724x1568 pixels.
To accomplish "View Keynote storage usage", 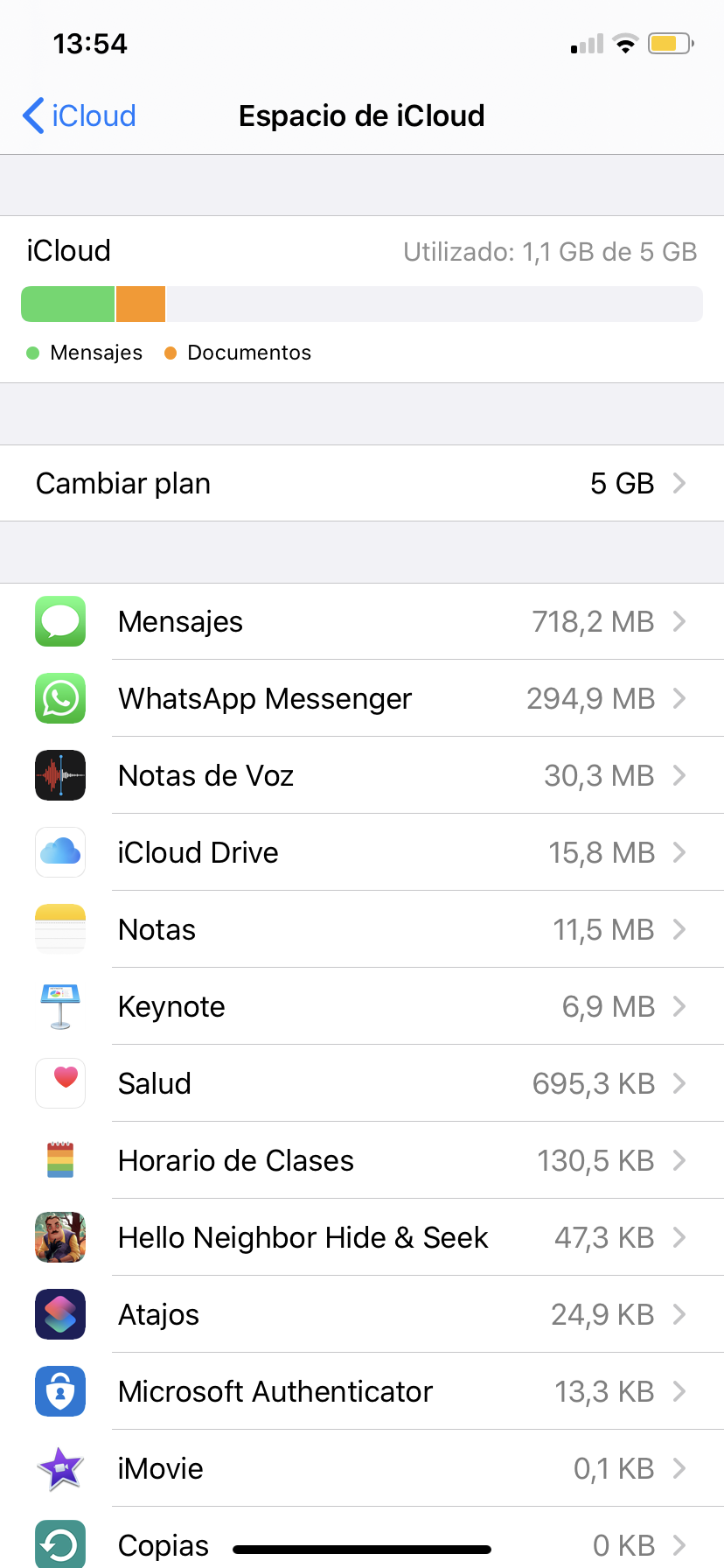I will (362, 1006).
